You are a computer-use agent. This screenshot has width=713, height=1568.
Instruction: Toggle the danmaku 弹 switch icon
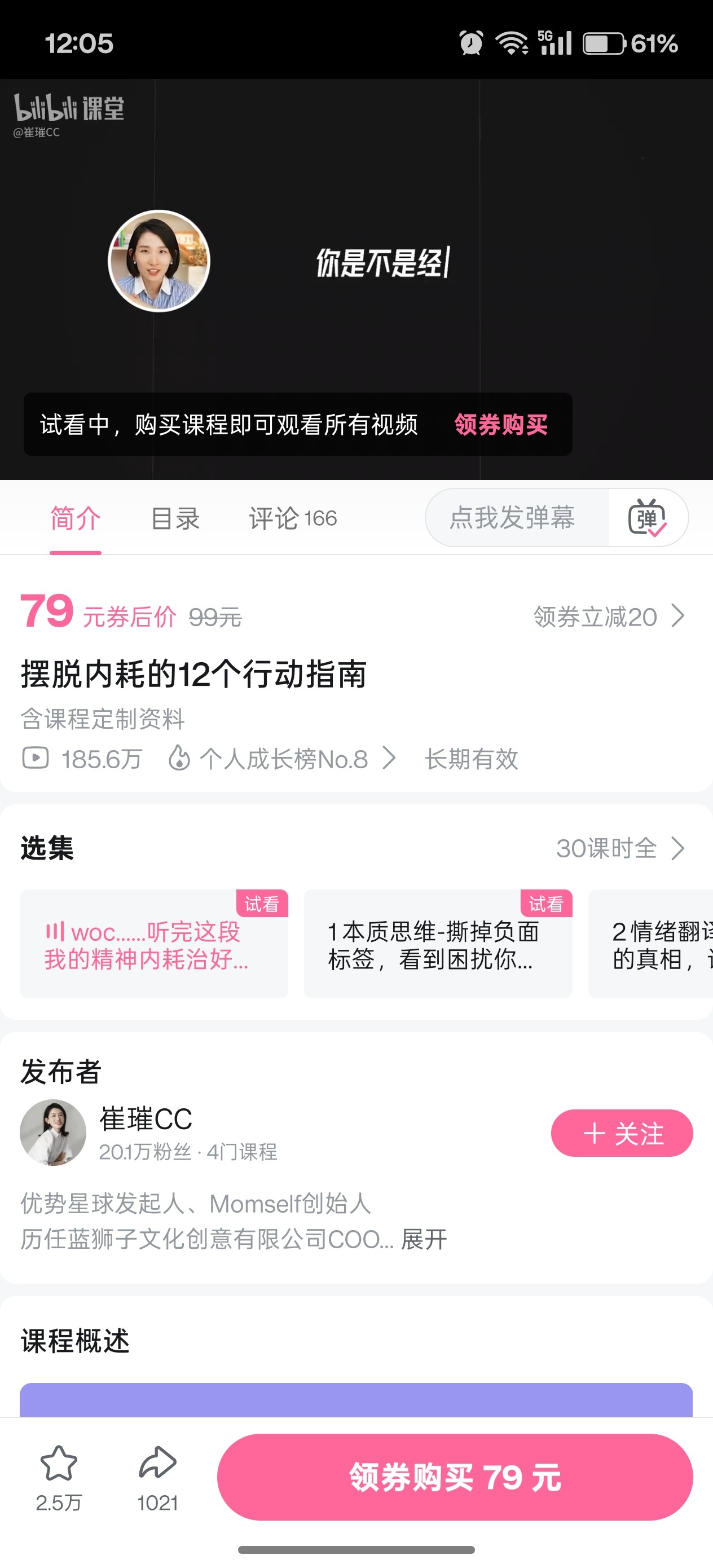pyautogui.click(x=647, y=518)
